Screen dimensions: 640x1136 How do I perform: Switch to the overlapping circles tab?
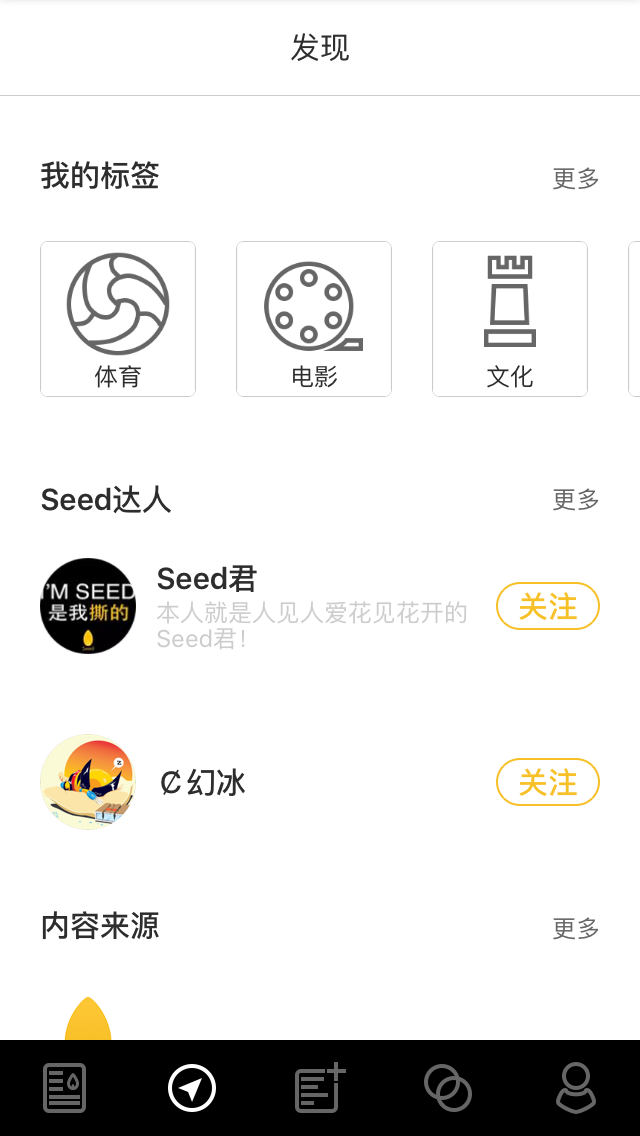tap(448, 1087)
